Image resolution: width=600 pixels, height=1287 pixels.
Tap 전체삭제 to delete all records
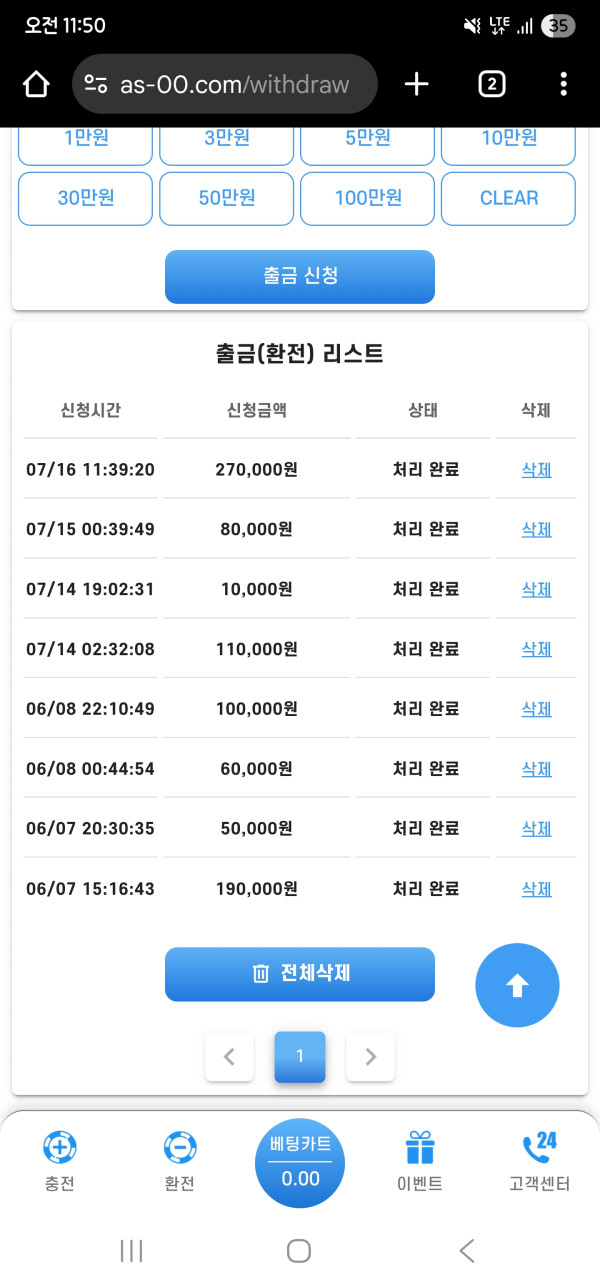[x=300, y=974]
